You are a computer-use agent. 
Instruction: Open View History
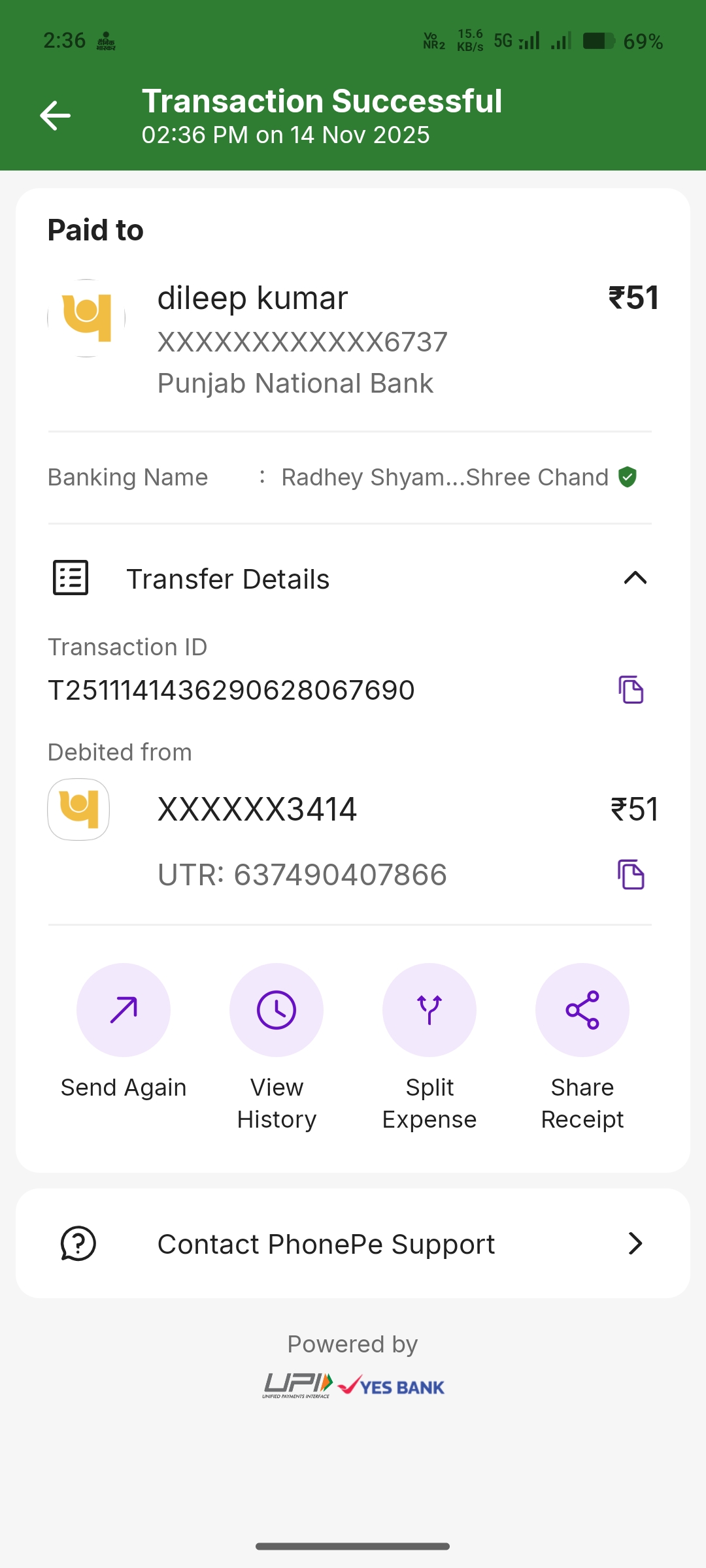click(277, 1010)
